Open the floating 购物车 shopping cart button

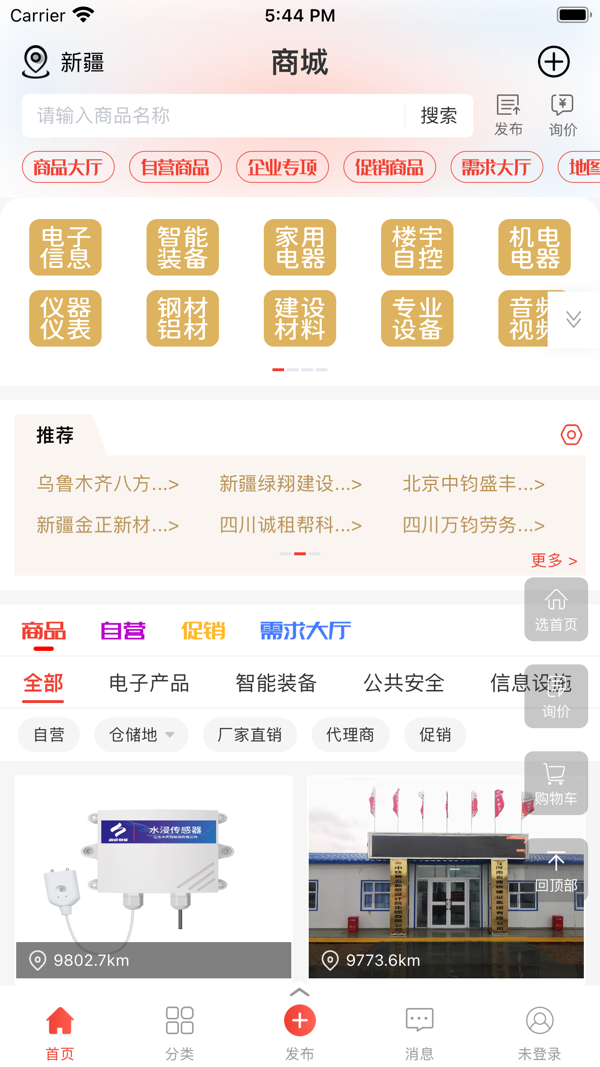pos(556,783)
